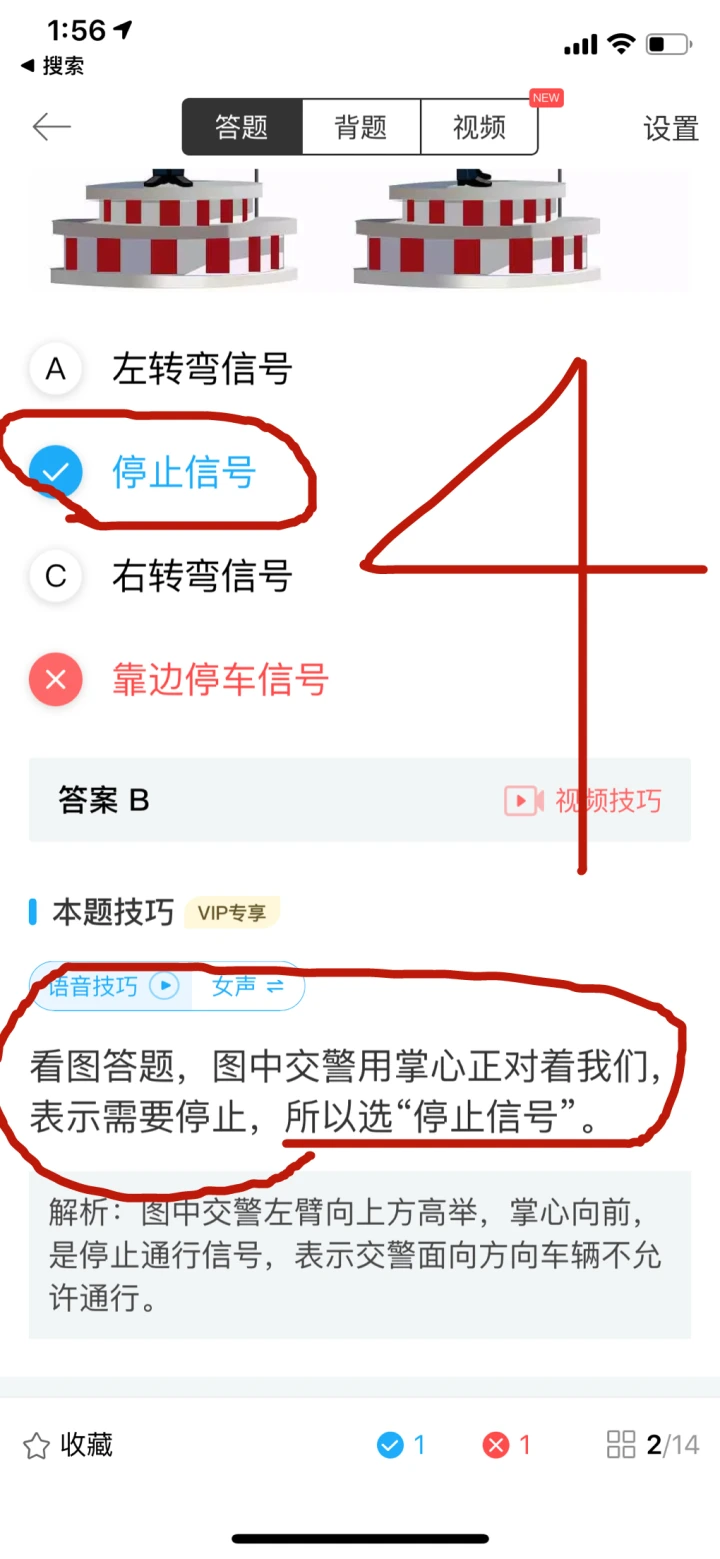Switch to the 视频 tab
The image size is (720, 1559).
479,127
